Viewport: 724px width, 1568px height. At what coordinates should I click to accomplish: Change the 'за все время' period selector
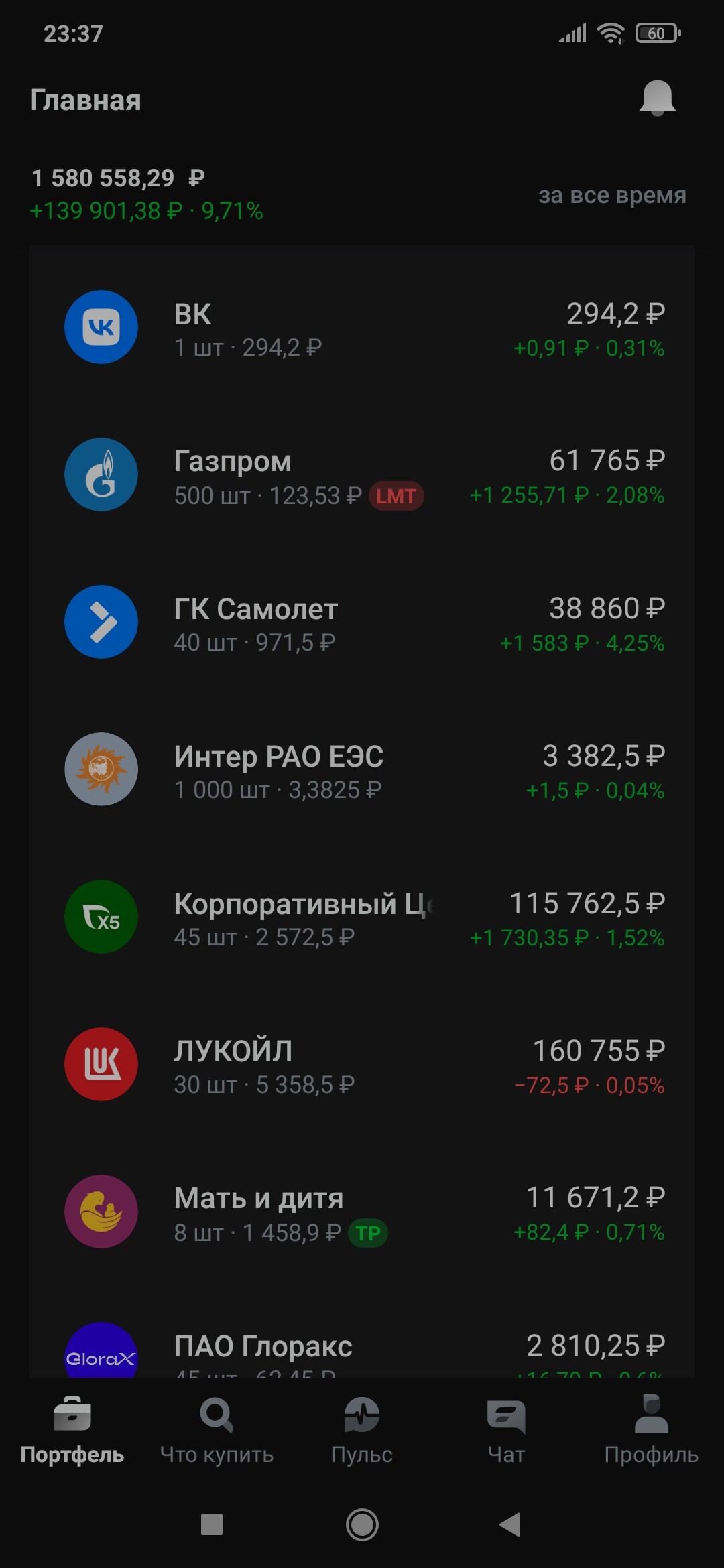tap(612, 195)
